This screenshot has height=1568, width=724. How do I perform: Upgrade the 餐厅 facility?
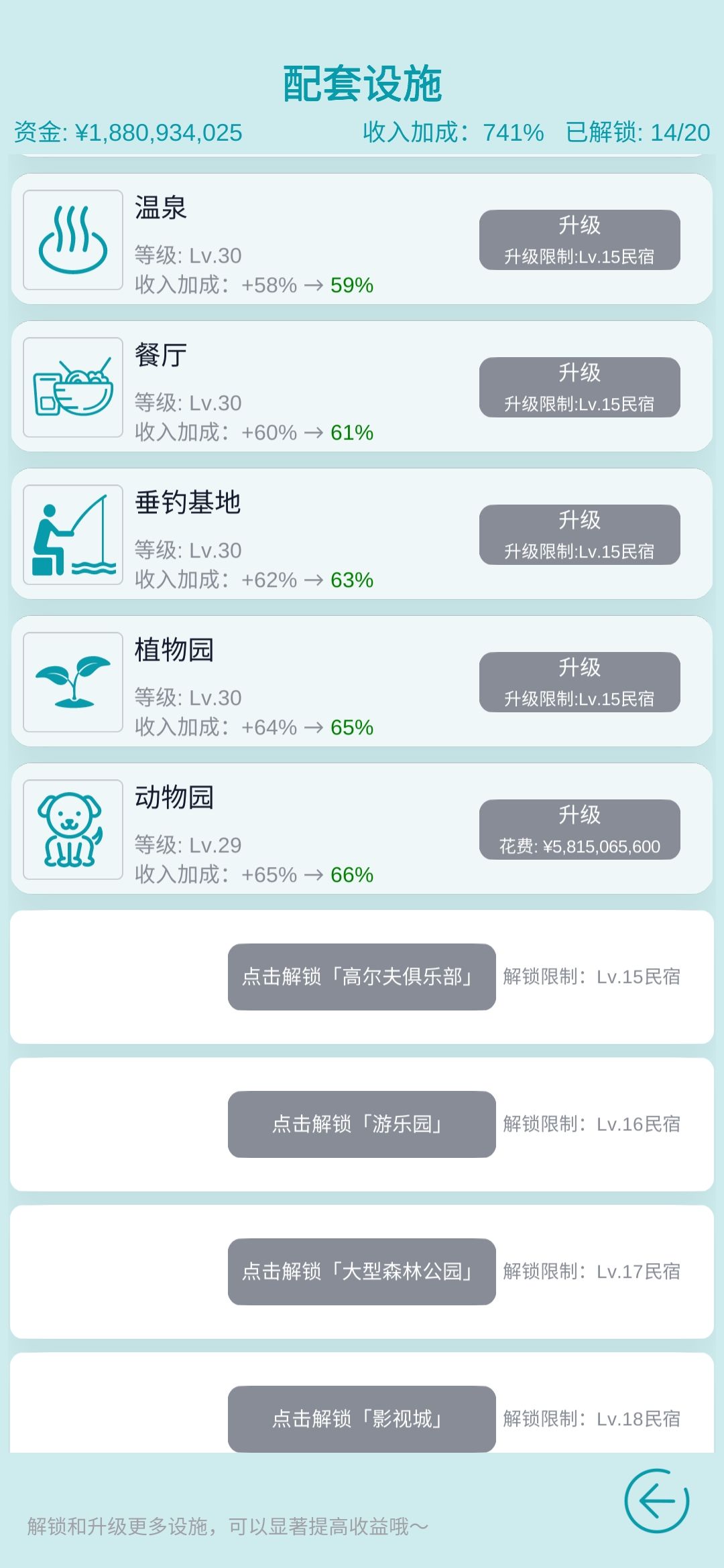[x=580, y=387]
